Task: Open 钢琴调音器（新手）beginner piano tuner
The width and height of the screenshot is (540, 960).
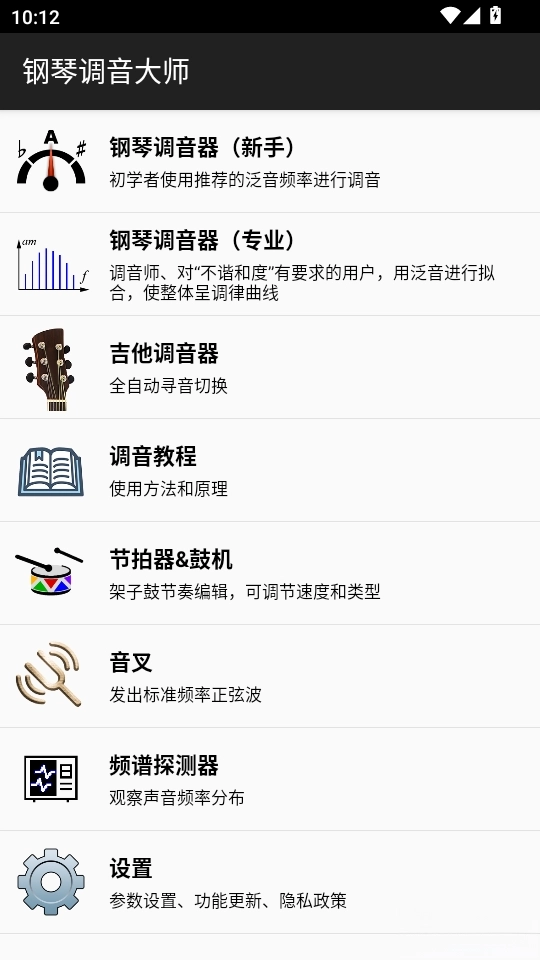Action: point(270,162)
